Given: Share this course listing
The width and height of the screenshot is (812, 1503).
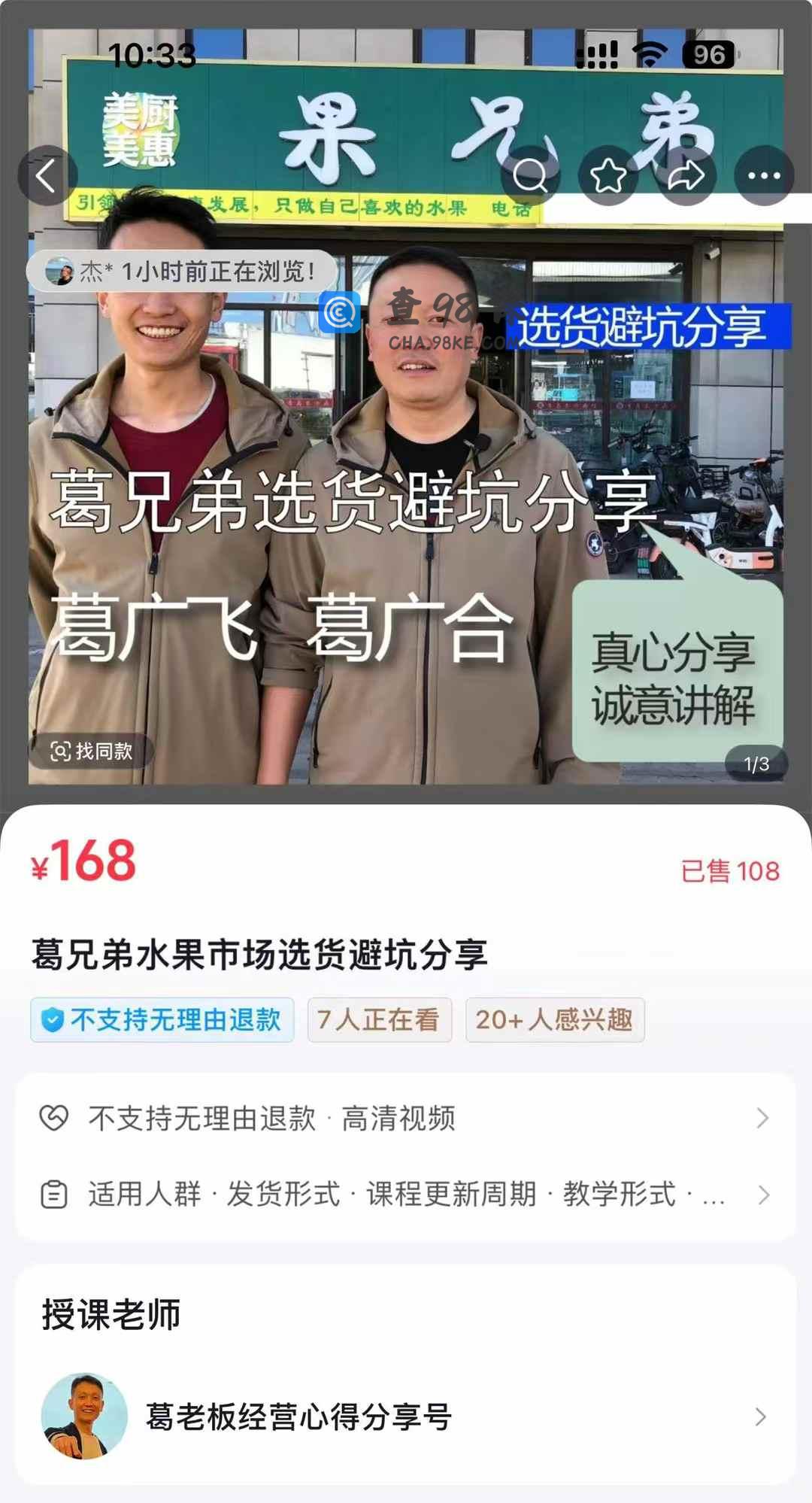Looking at the screenshot, I should pos(686,176).
